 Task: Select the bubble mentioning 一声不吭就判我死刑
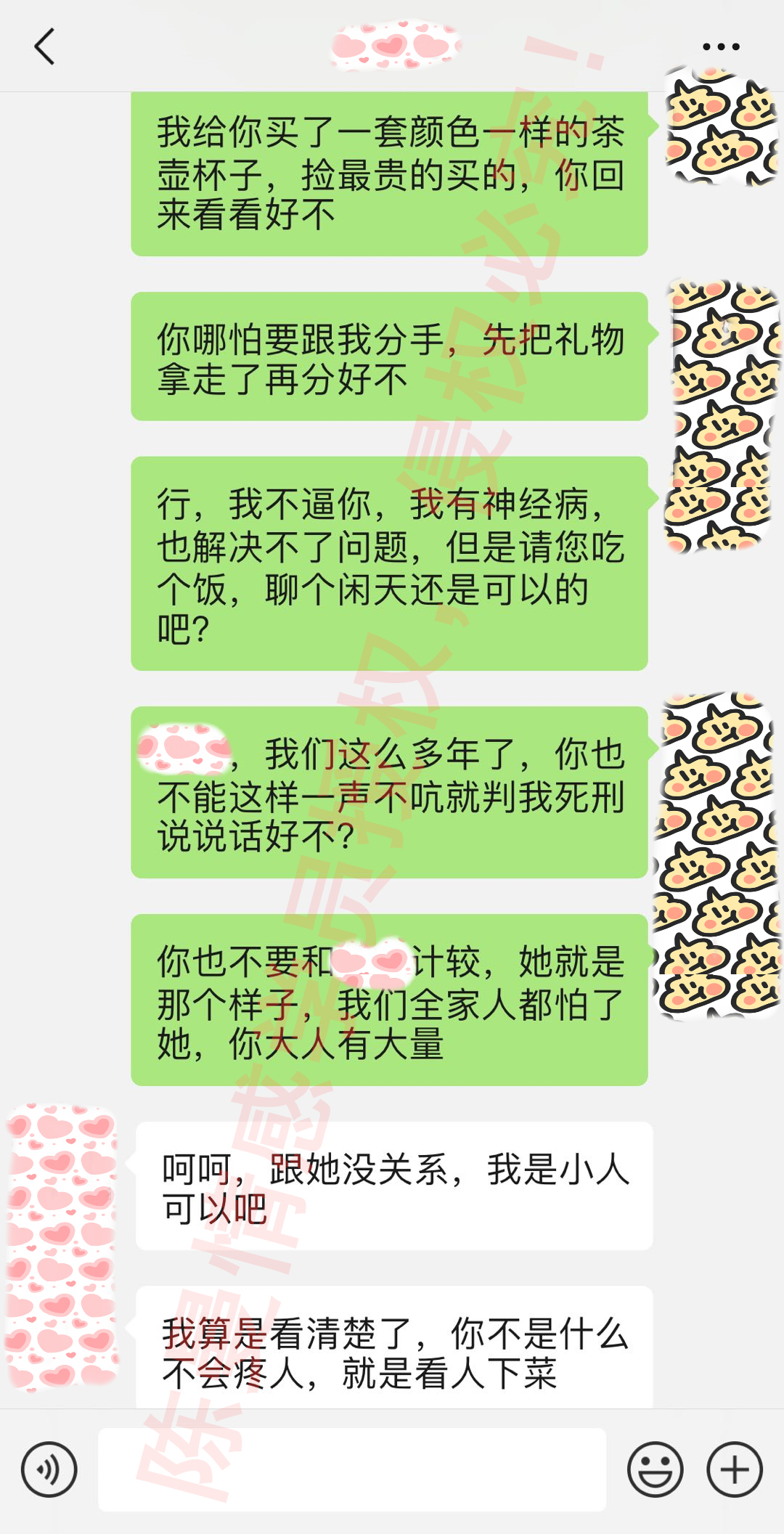388,788
